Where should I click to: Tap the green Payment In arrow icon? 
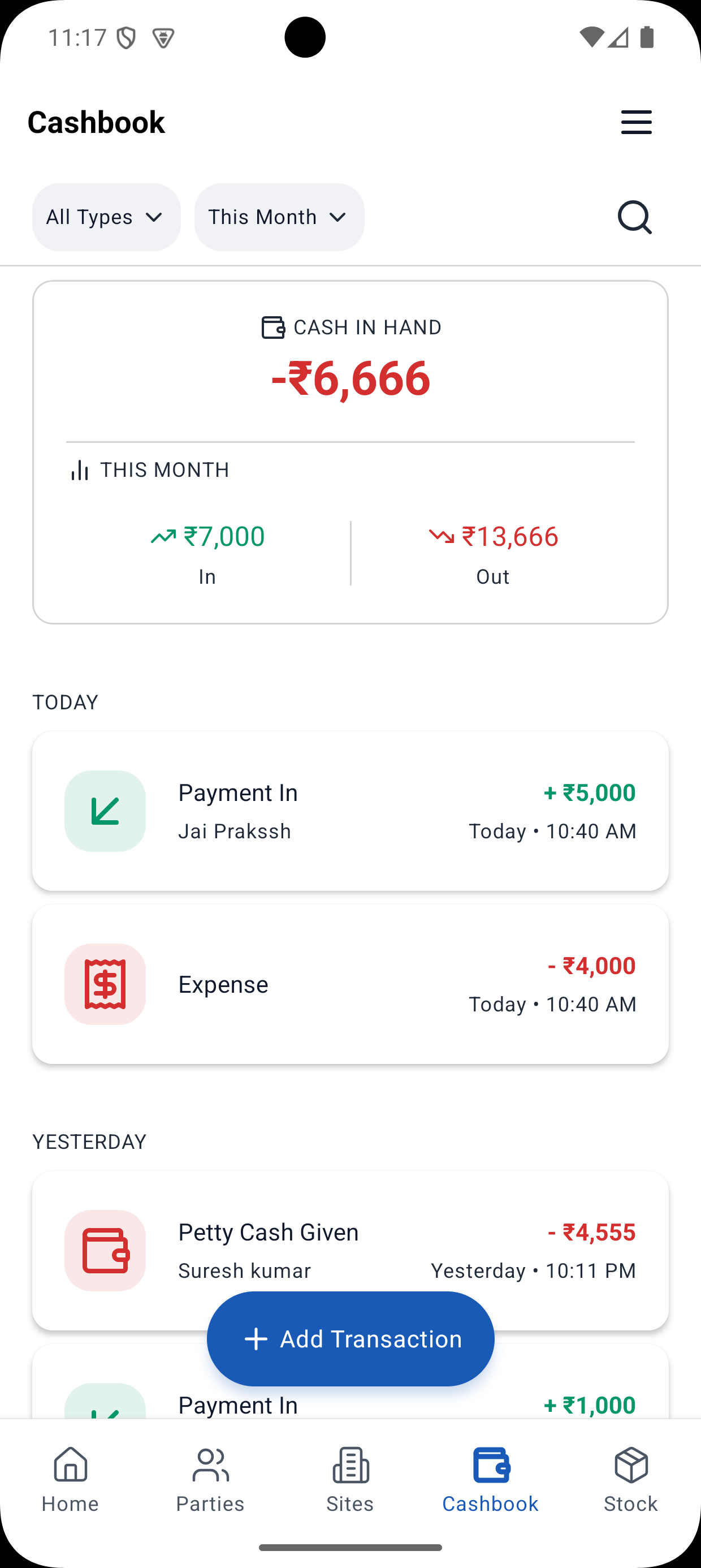pos(105,810)
